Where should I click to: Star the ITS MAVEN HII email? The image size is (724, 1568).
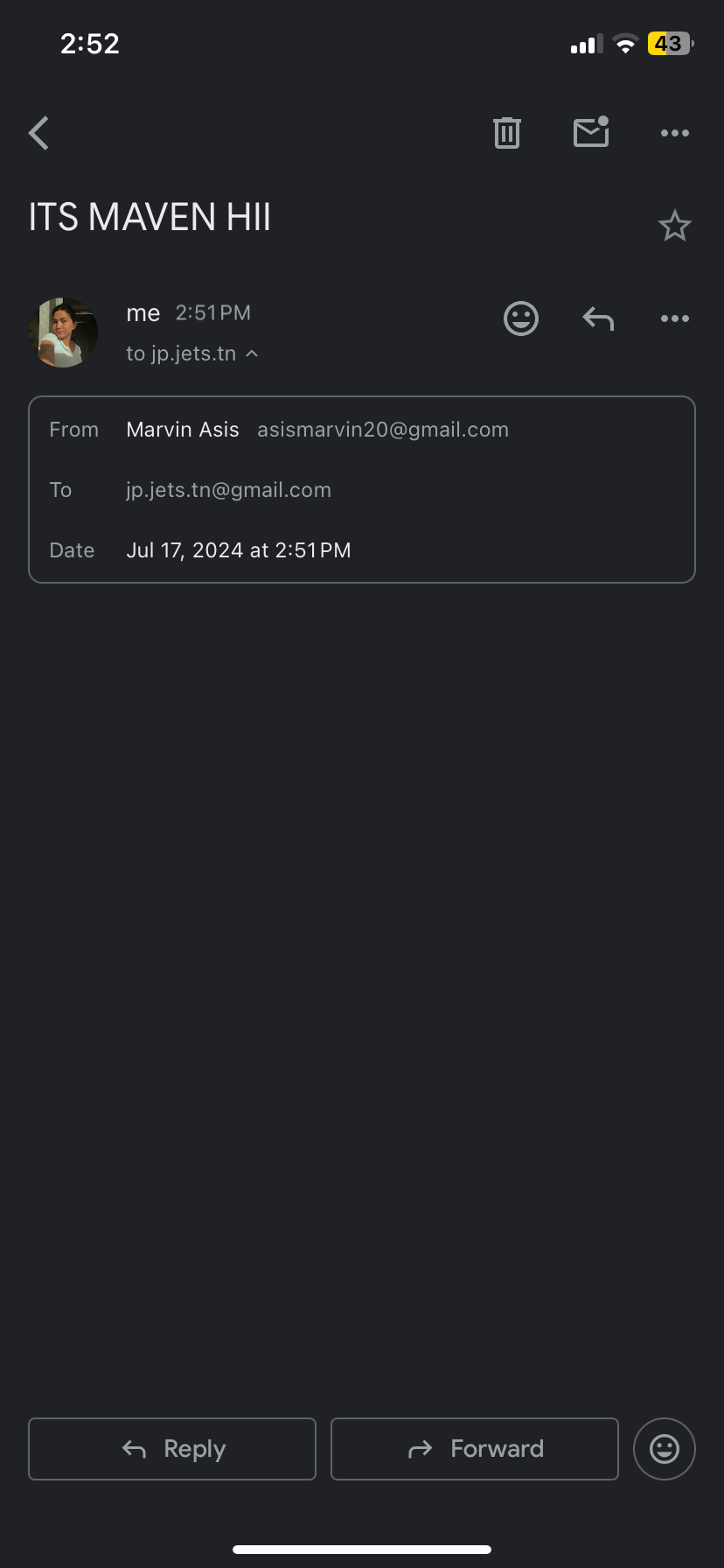click(x=675, y=226)
